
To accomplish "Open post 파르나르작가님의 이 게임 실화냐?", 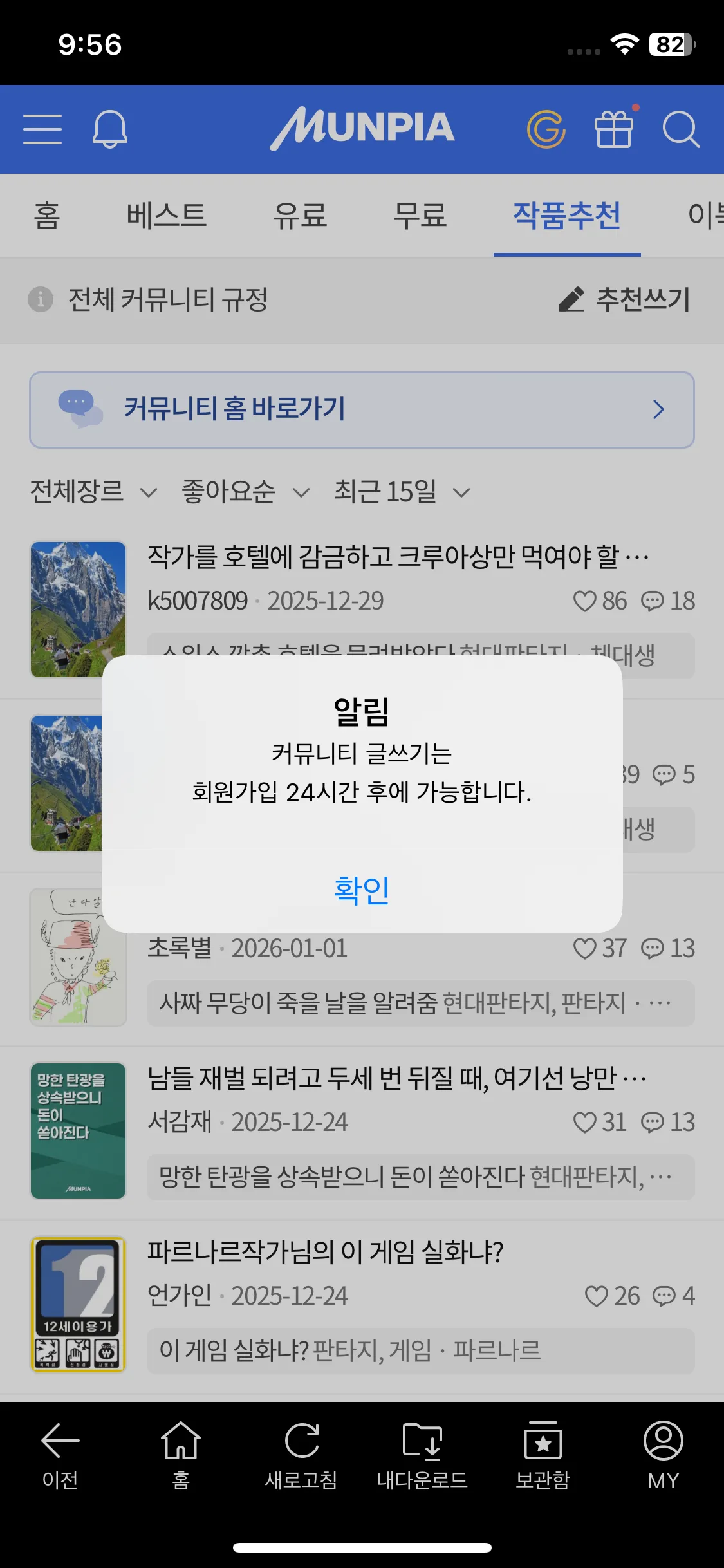I will pos(325,1253).
